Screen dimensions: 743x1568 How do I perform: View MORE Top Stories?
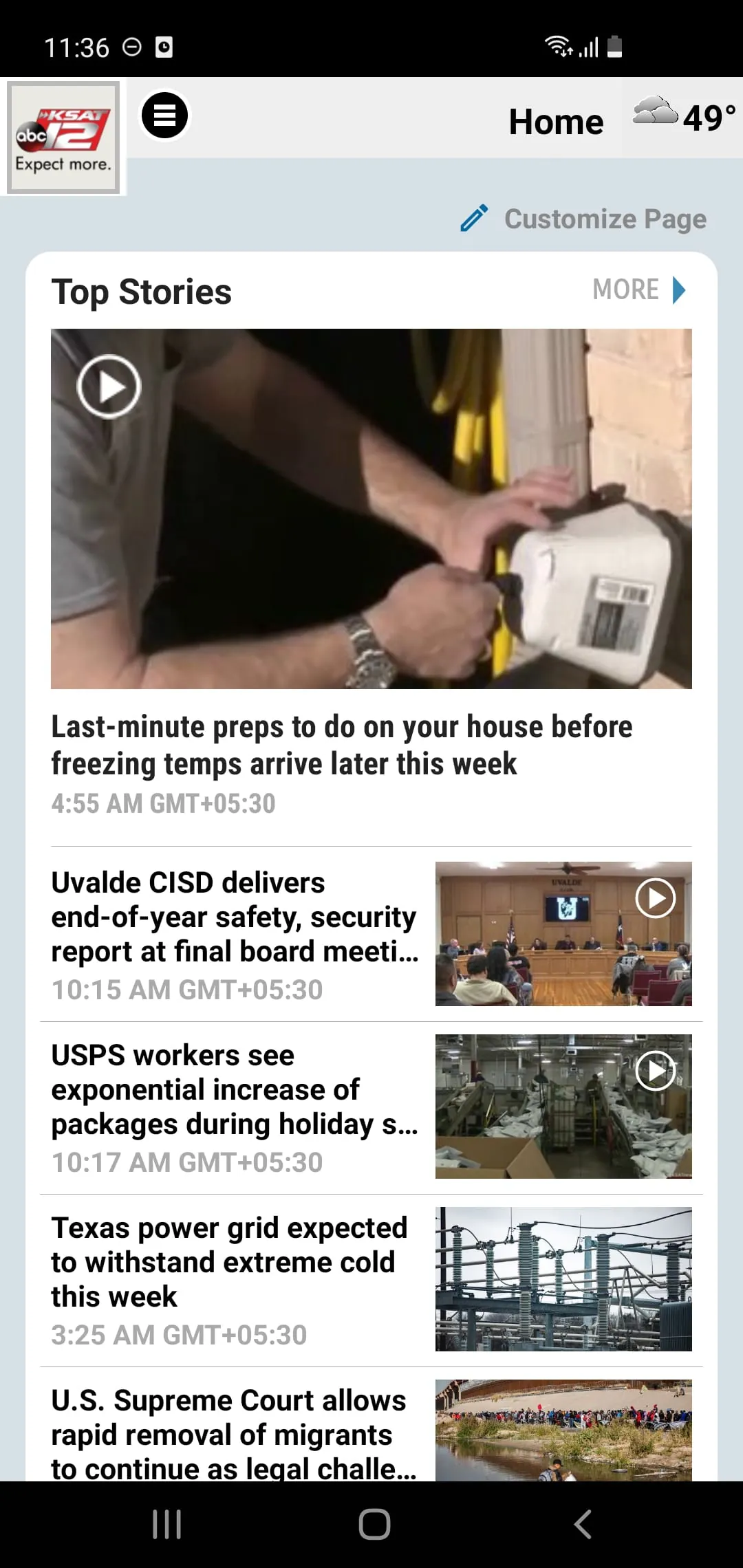(638, 290)
